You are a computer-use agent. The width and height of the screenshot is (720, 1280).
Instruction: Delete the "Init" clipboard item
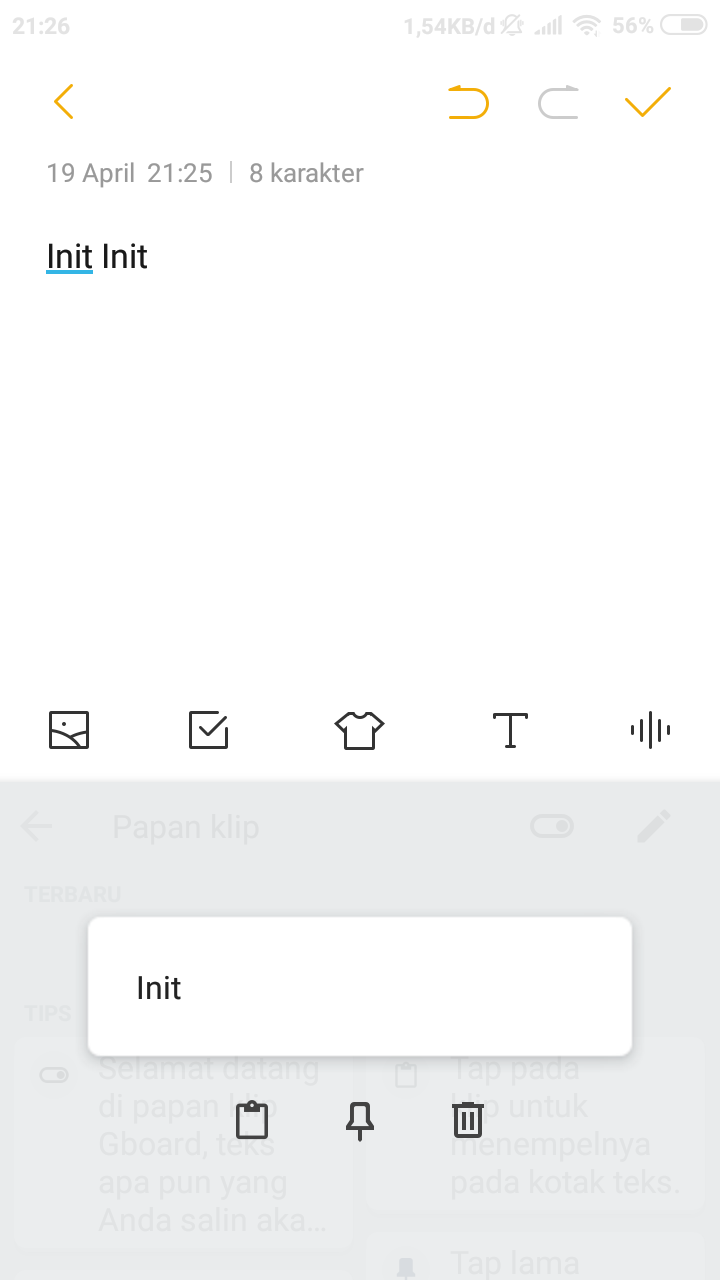click(x=467, y=1120)
